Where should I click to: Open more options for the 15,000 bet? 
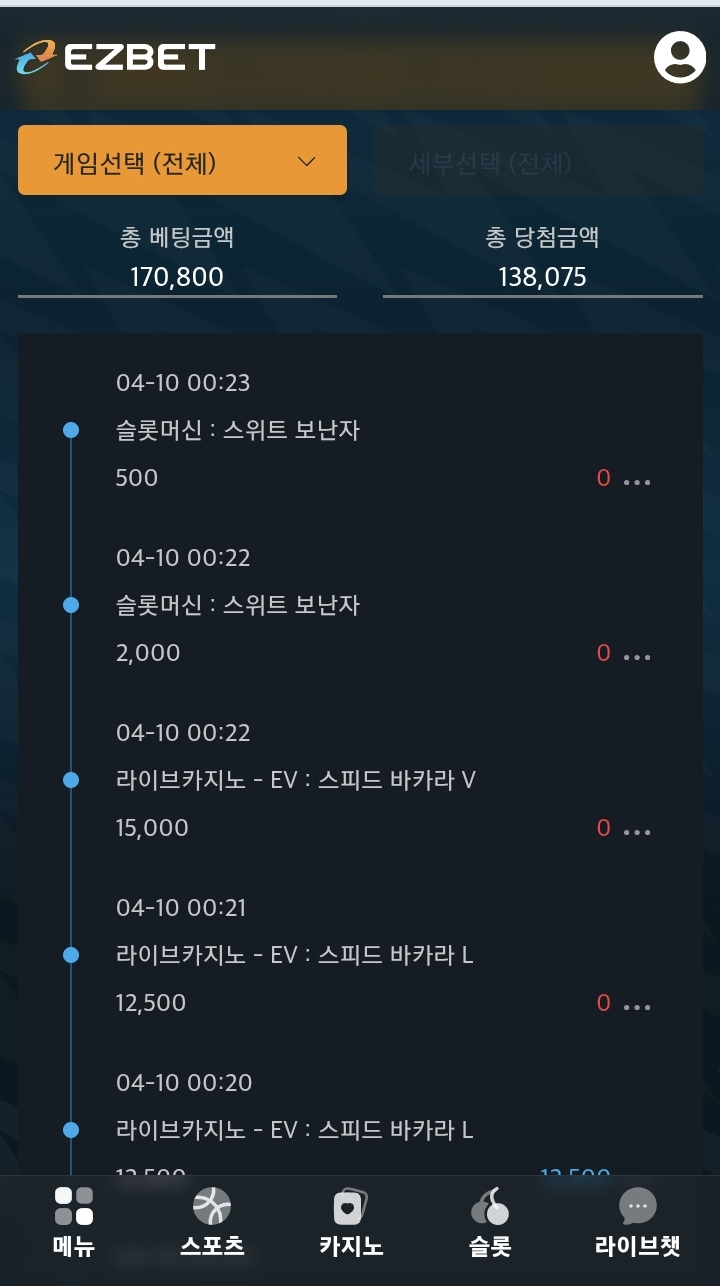637,831
